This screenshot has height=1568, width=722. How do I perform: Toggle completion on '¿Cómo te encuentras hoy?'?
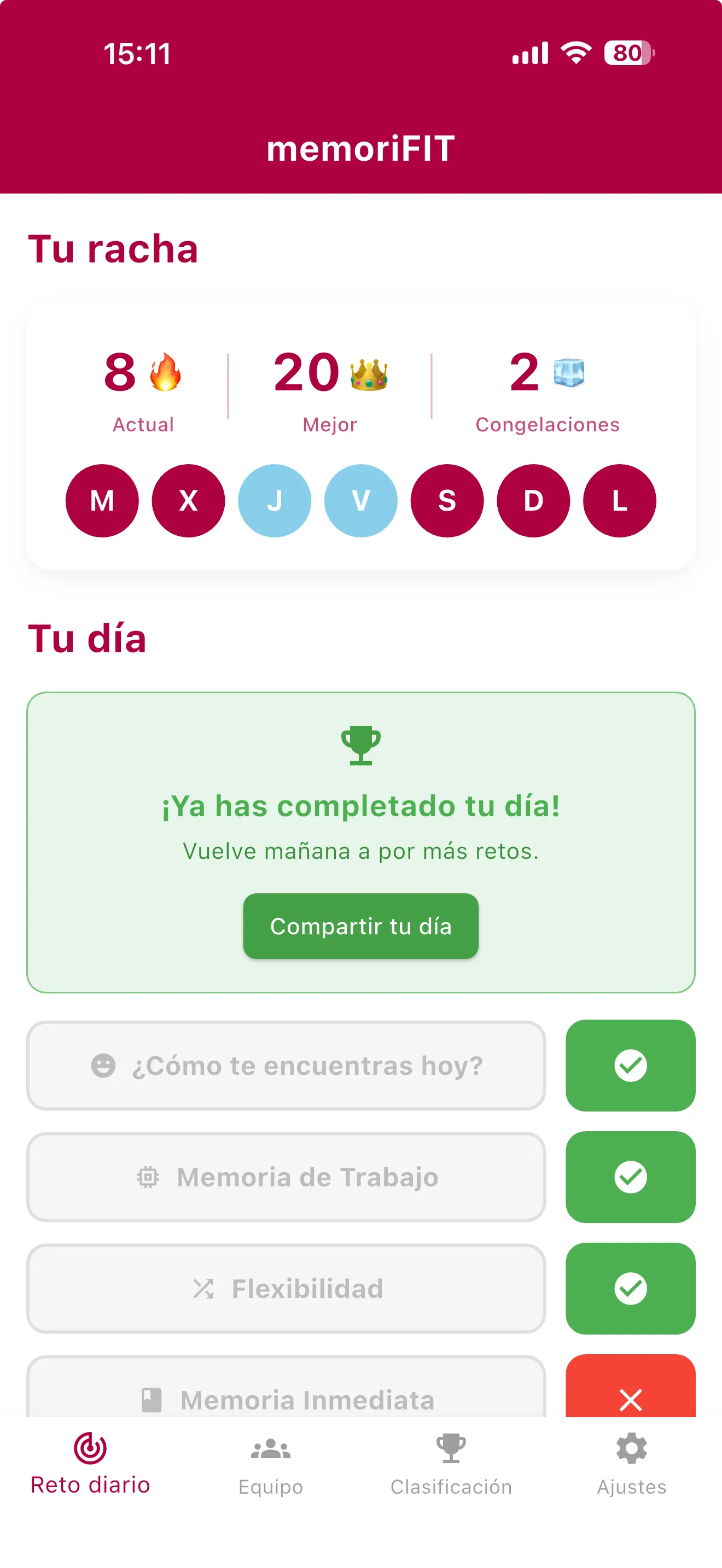(x=630, y=1064)
